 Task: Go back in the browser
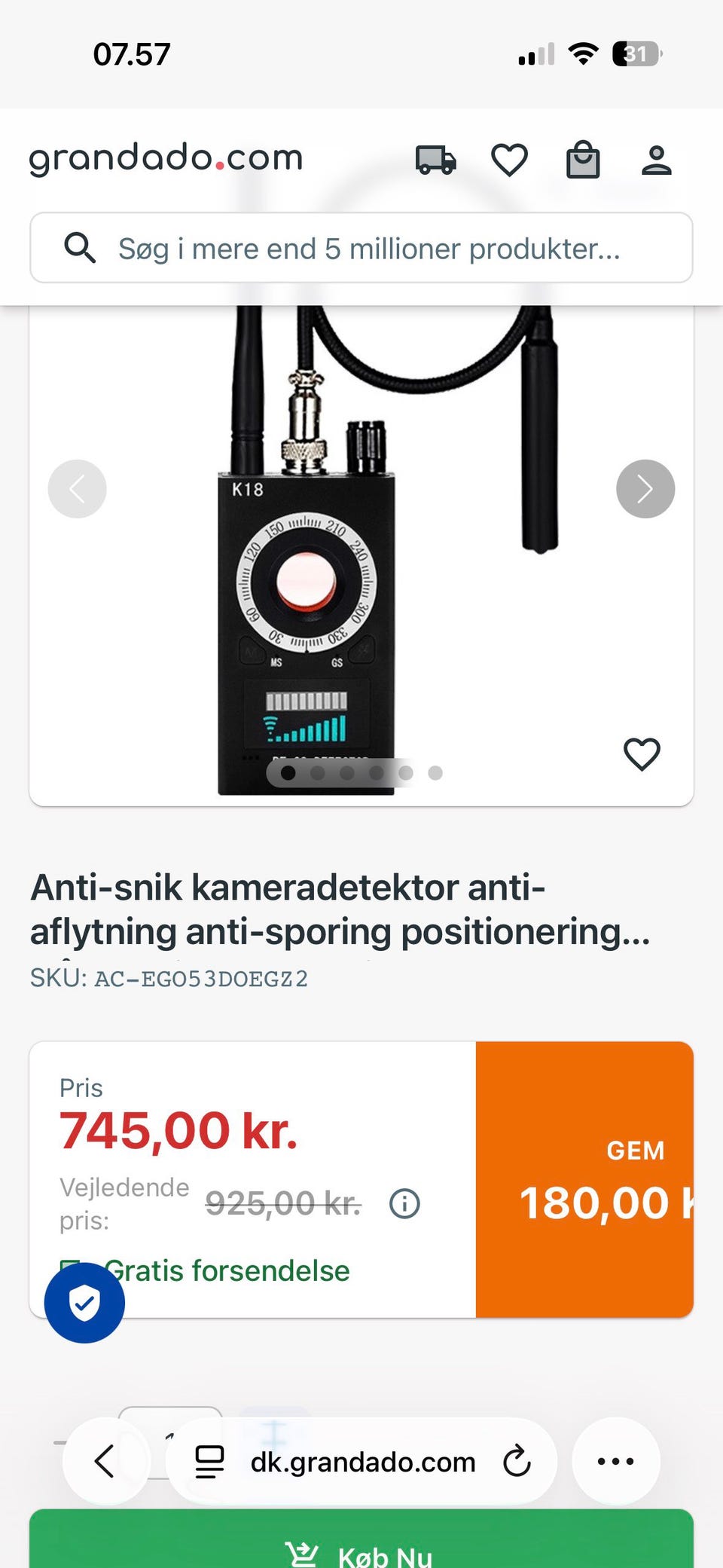click(105, 1461)
